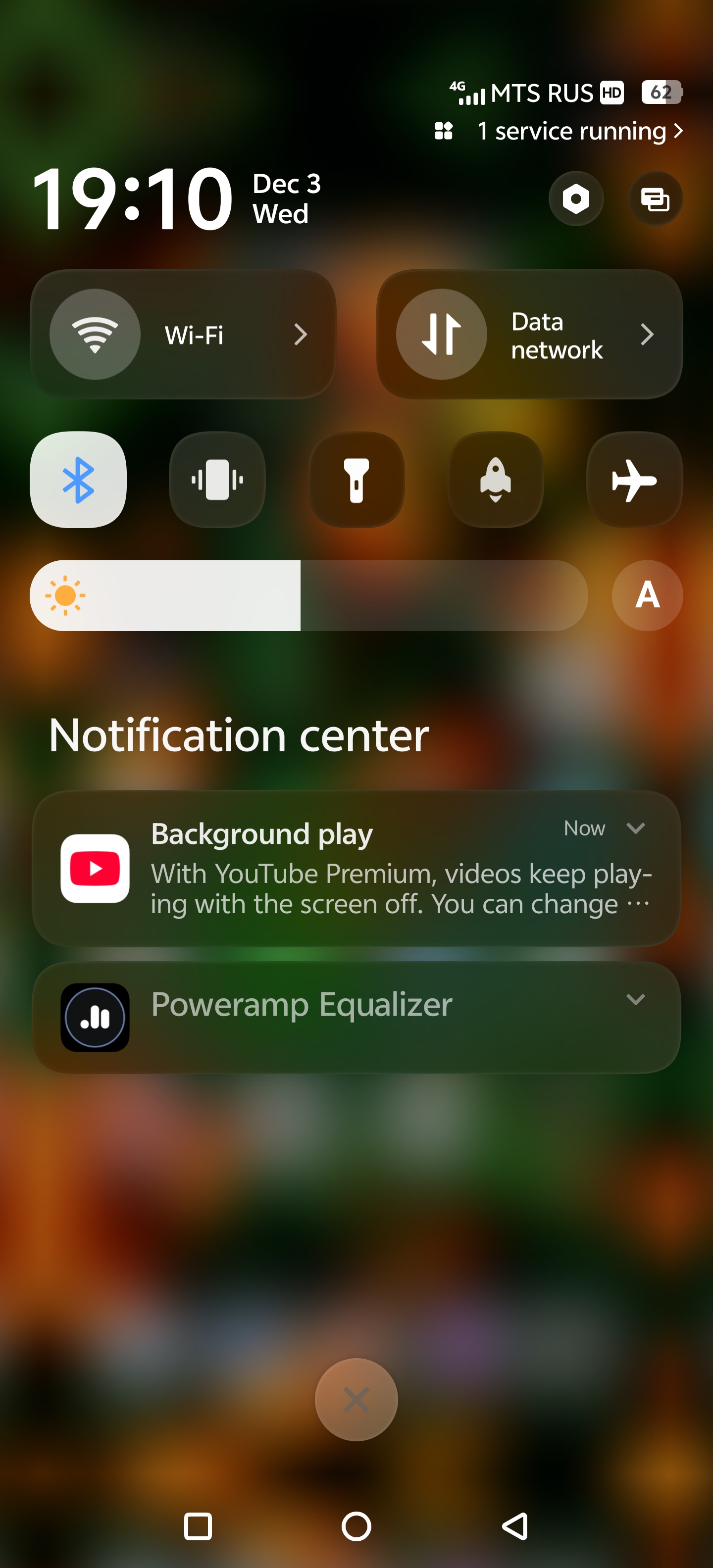Enable airplane mode
Image resolution: width=713 pixels, height=1568 pixels.
click(634, 480)
